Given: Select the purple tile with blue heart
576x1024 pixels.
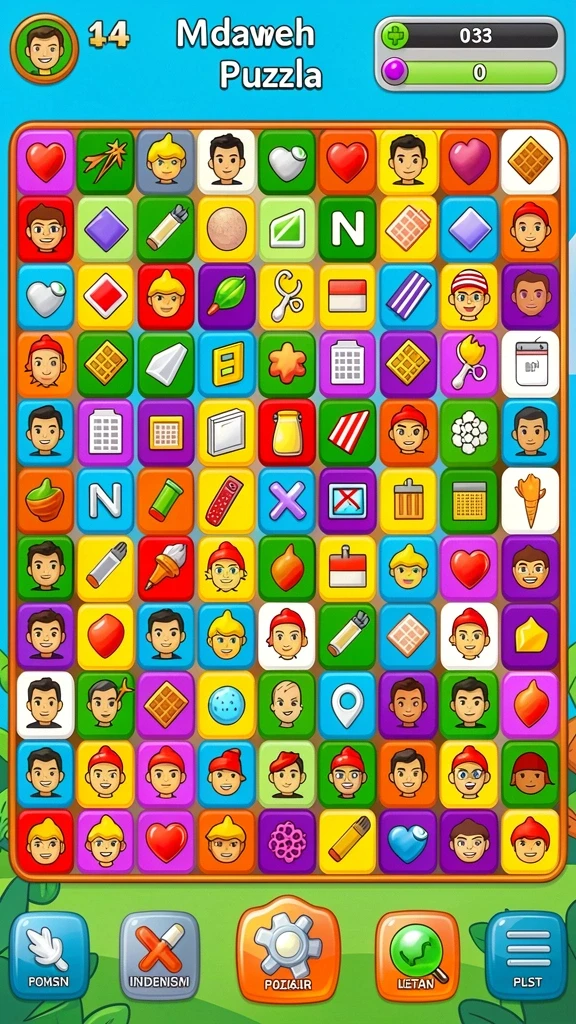Looking at the screenshot, I should click(x=408, y=841).
